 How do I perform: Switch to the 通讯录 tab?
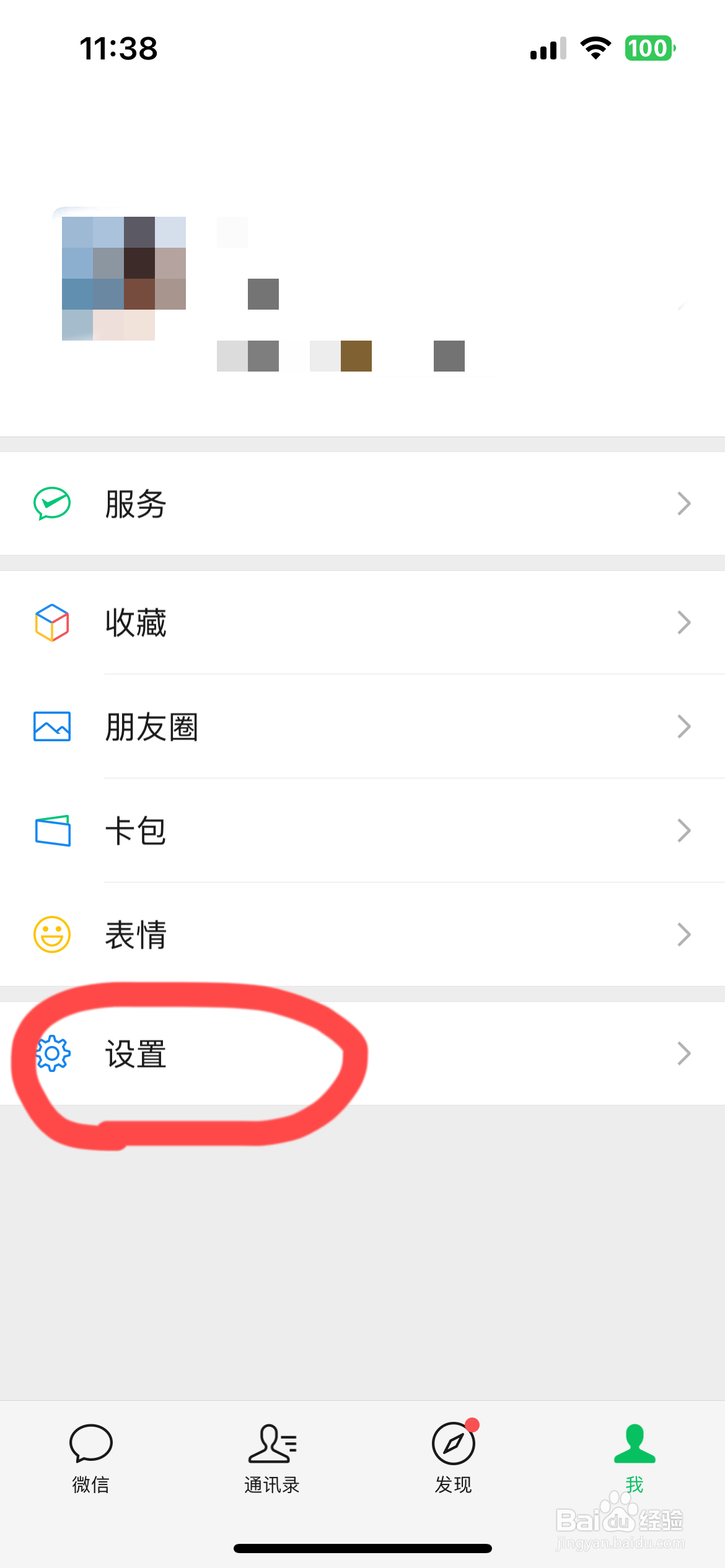pyautogui.click(x=273, y=1458)
